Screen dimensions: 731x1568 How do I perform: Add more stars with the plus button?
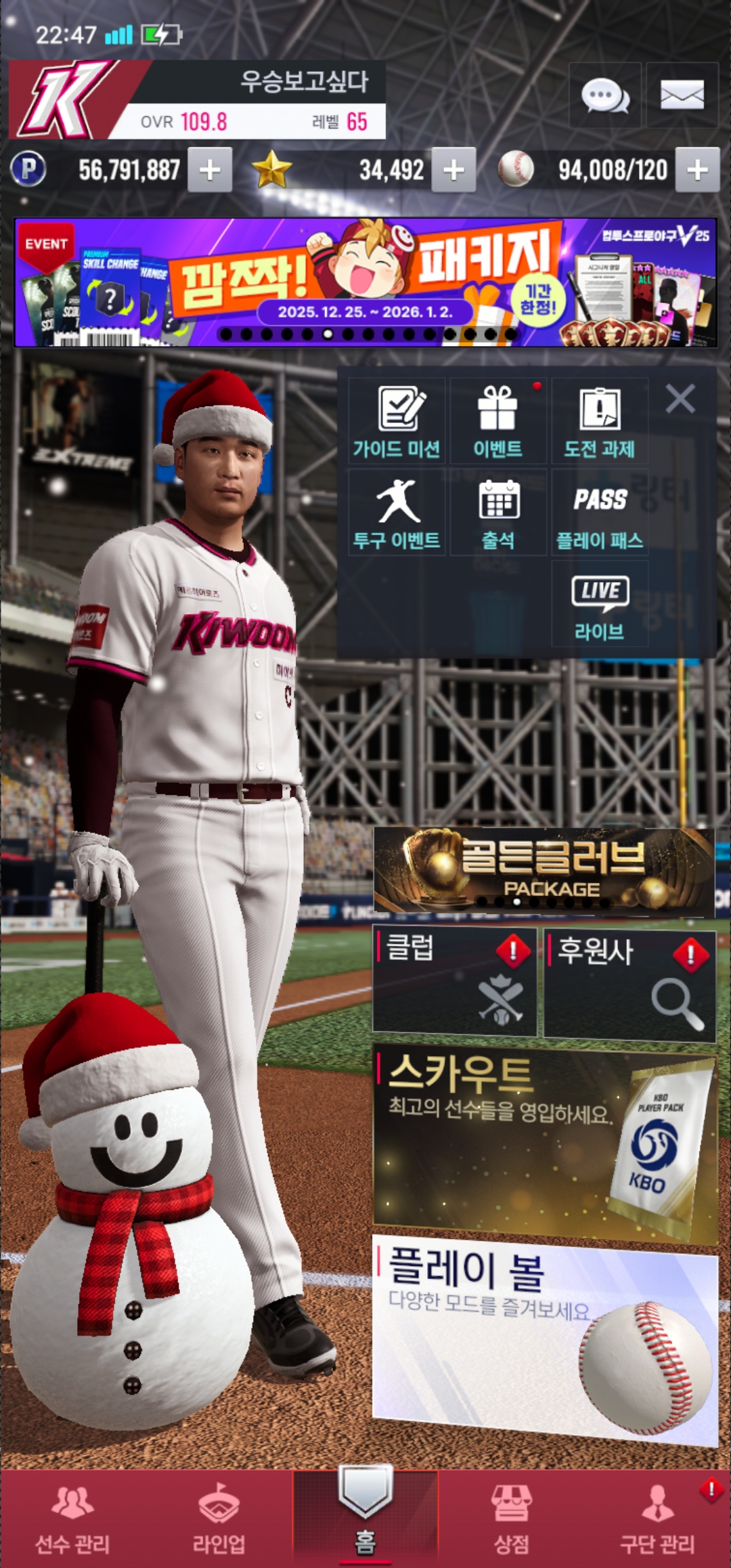click(453, 170)
